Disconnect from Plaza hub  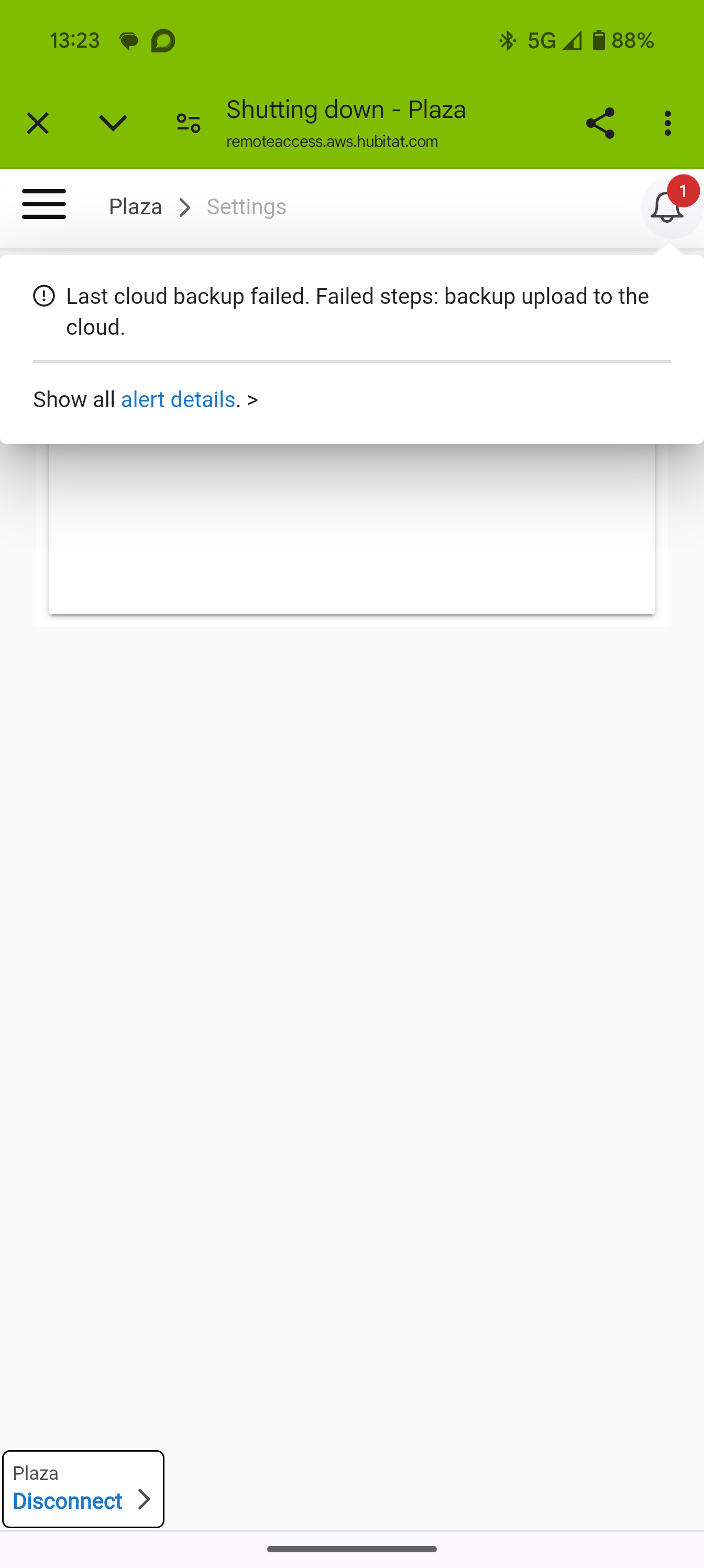83,1489
